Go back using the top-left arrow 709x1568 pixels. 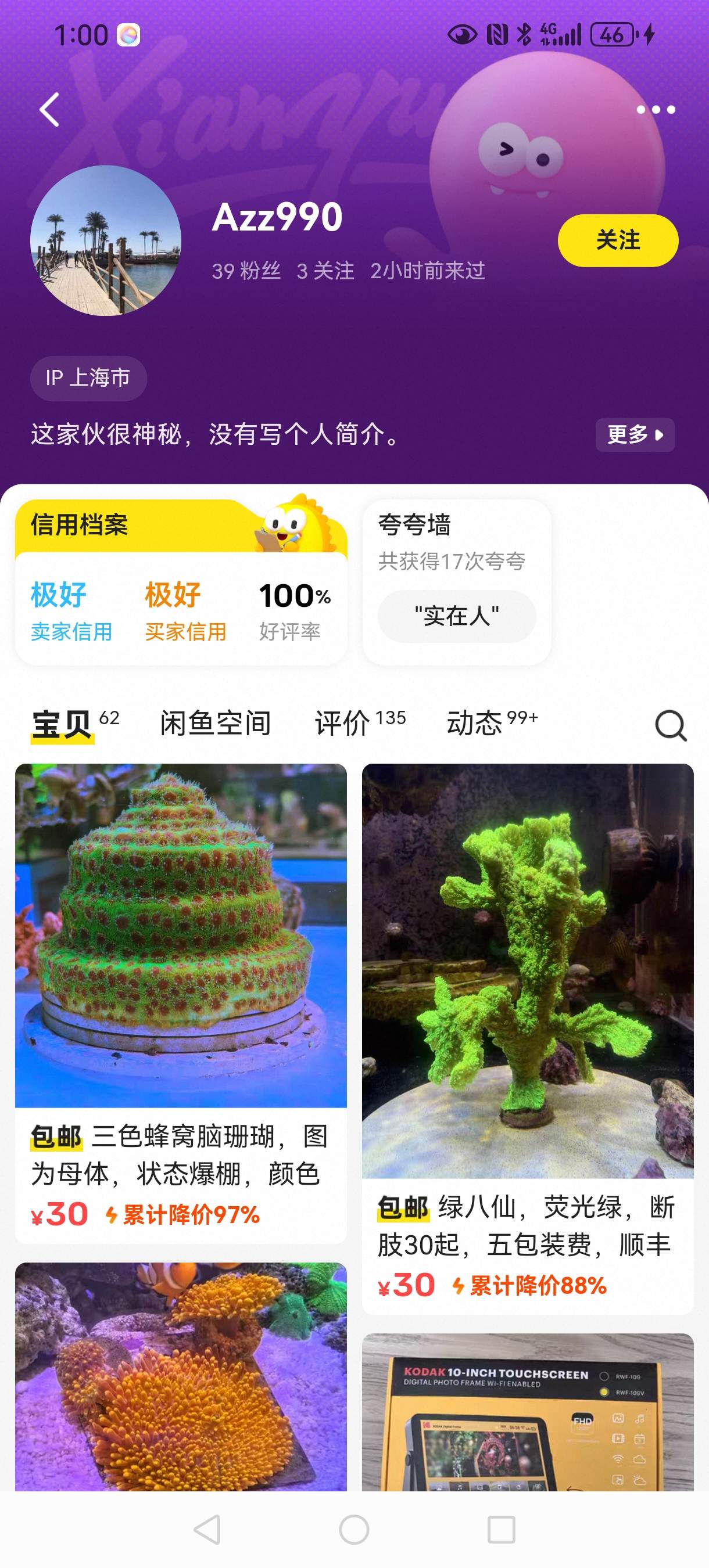point(50,110)
